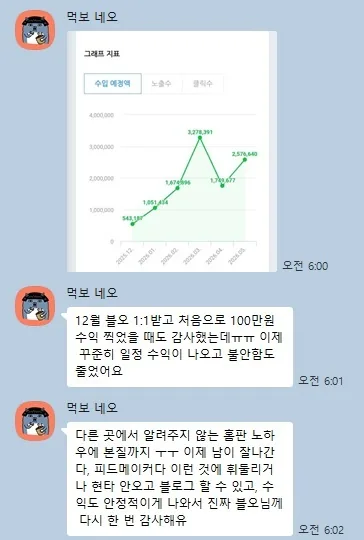364x540 pixels.
Task: Tap 먹보 네오's avatar beside the 6:01 message
Action: point(35,306)
